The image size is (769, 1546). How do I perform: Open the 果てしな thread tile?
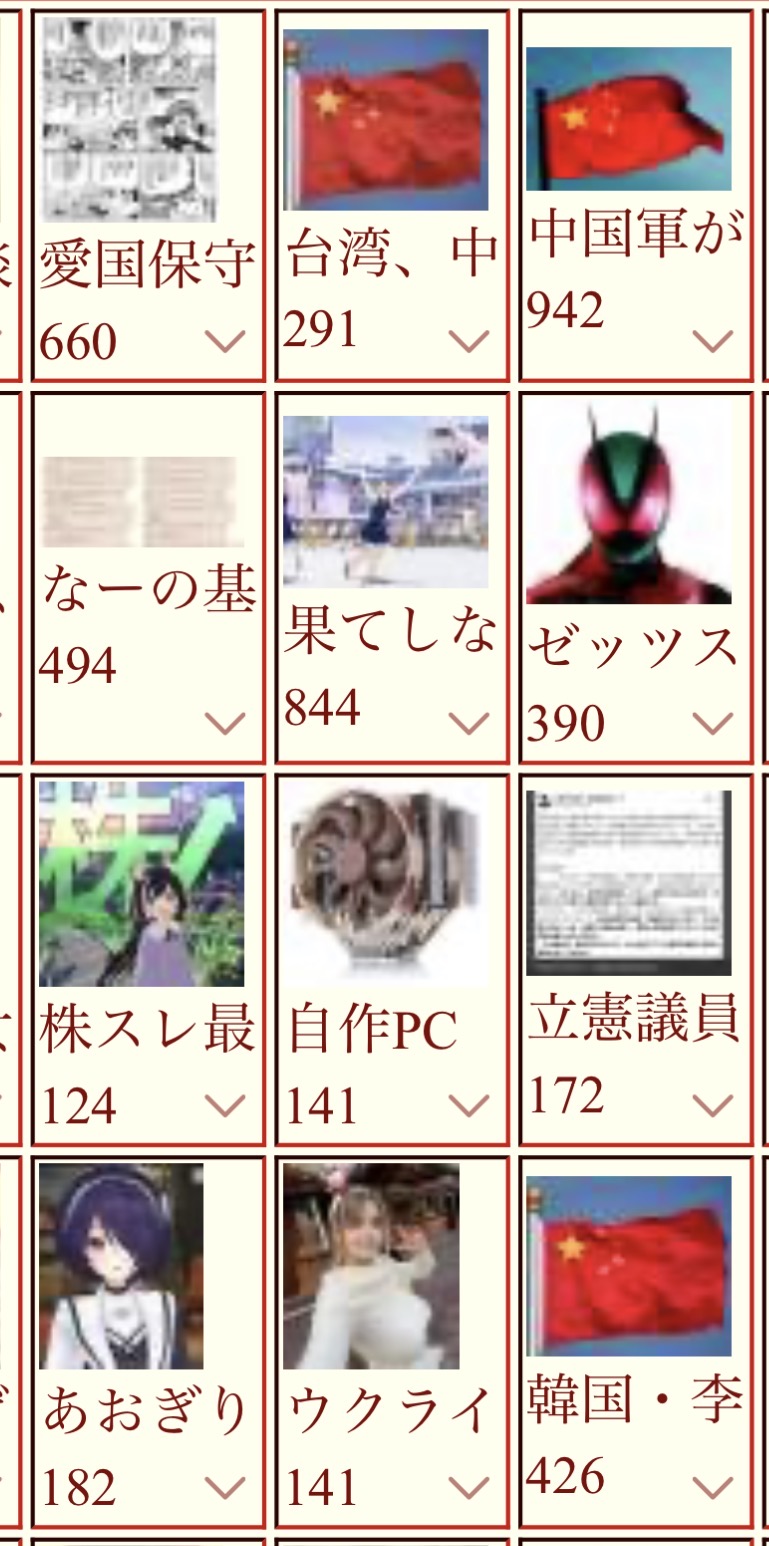392,578
